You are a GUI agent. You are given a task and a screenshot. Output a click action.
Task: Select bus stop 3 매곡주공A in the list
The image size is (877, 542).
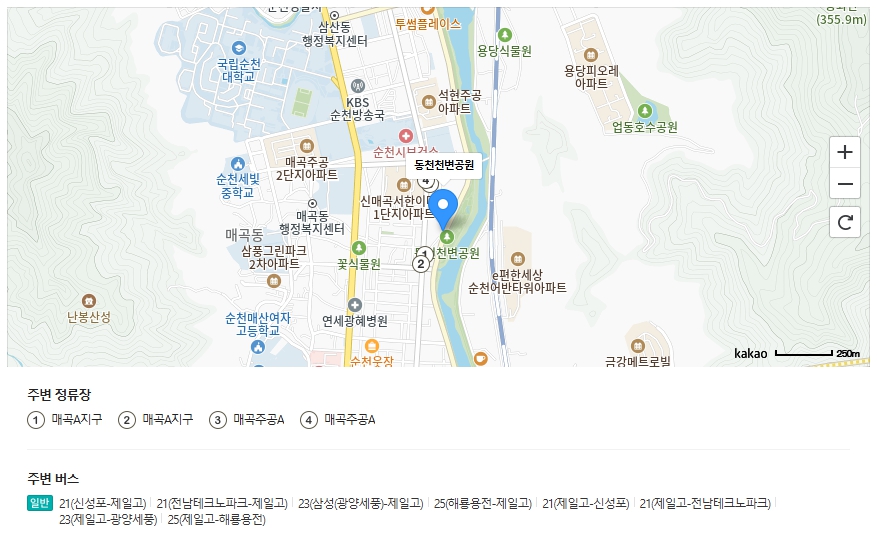click(x=248, y=420)
